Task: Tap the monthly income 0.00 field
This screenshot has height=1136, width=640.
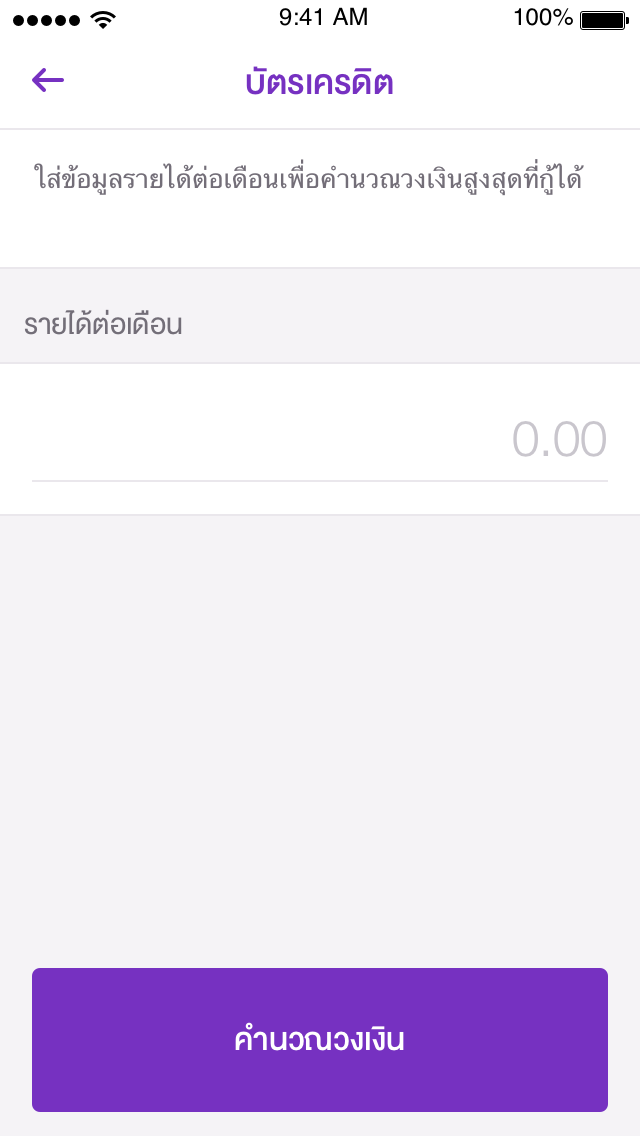Action: pyautogui.click(x=320, y=439)
